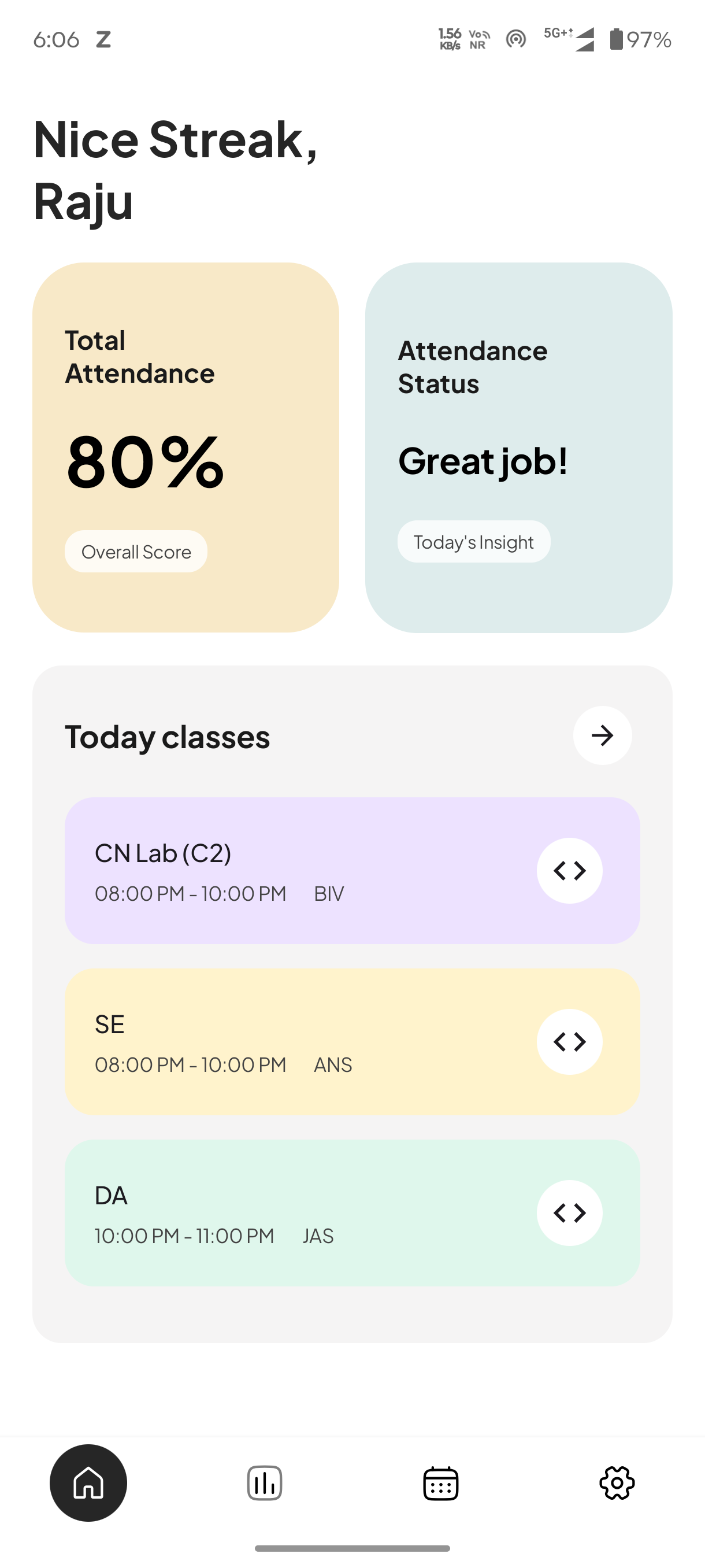Switch to the statistics chart tab
The image size is (705, 1568).
(x=265, y=1483)
